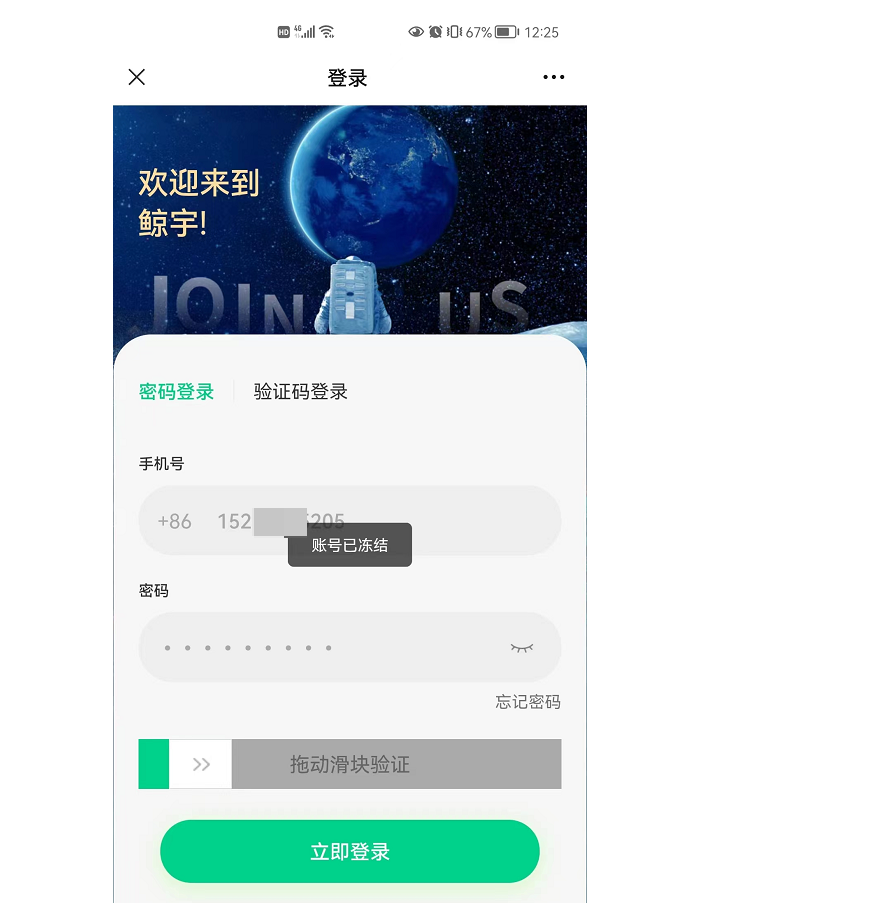Screen dimensions: 885x903
Task: Close the login page with the X
Action: point(137,77)
